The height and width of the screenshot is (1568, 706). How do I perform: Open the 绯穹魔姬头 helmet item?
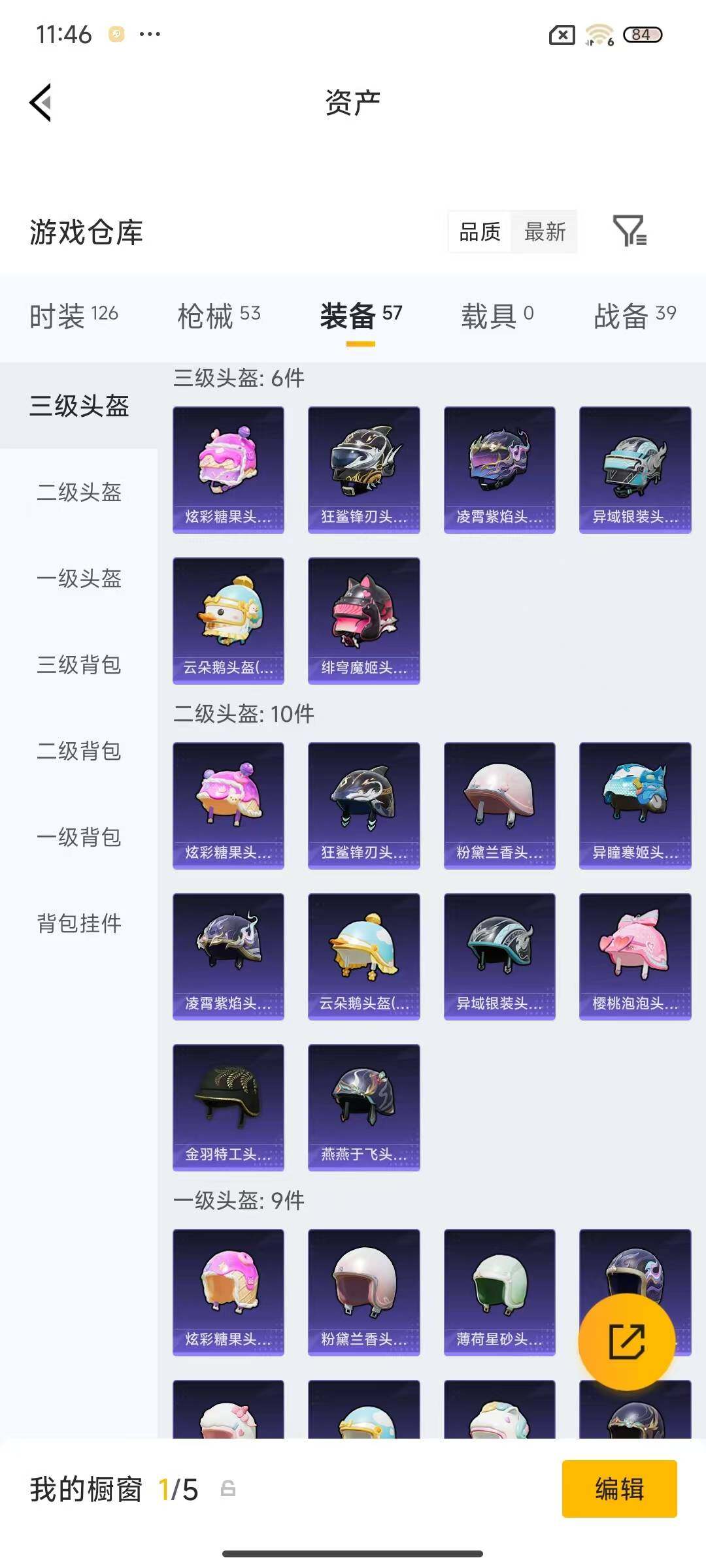[363, 621]
